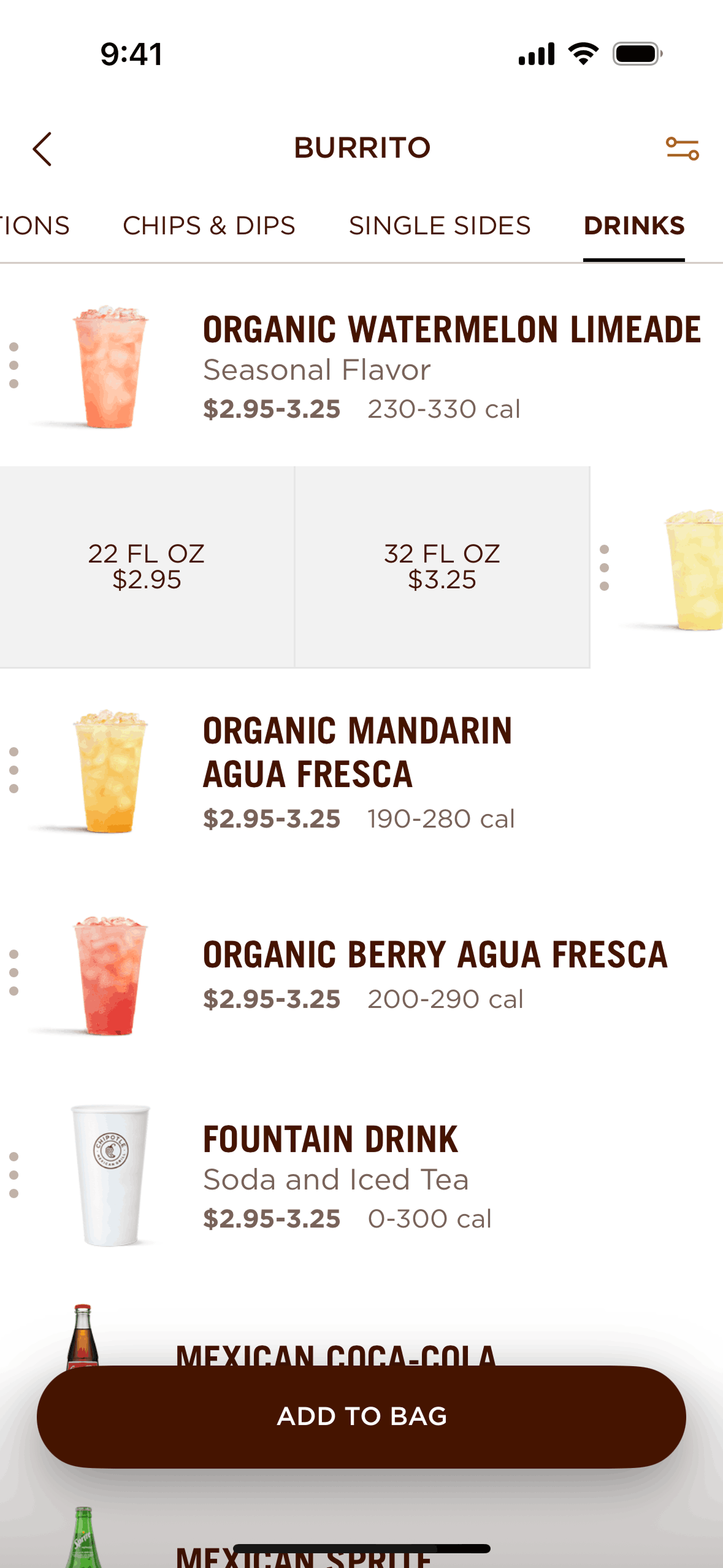This screenshot has width=723, height=1568.
Task: Select Organic Watermelon Limeade
Action: pos(451,330)
